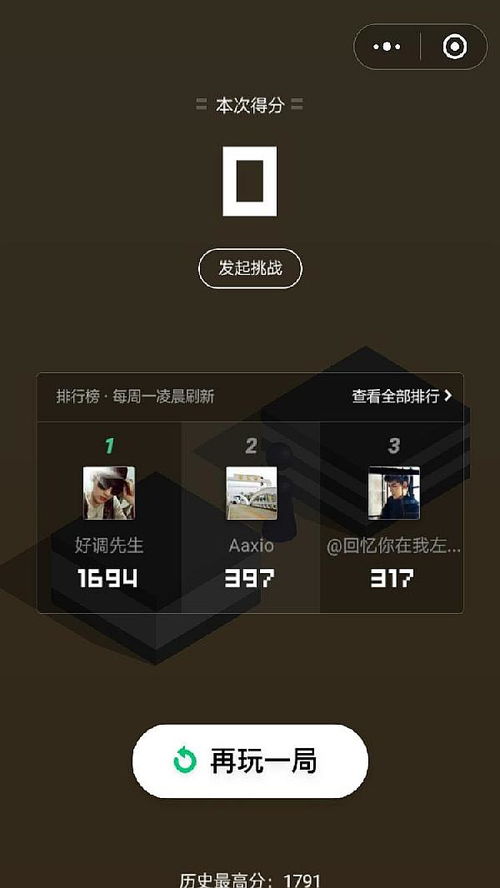Tap 发起挑战 to start a challenge
This screenshot has height=888, width=500.
click(x=250, y=268)
